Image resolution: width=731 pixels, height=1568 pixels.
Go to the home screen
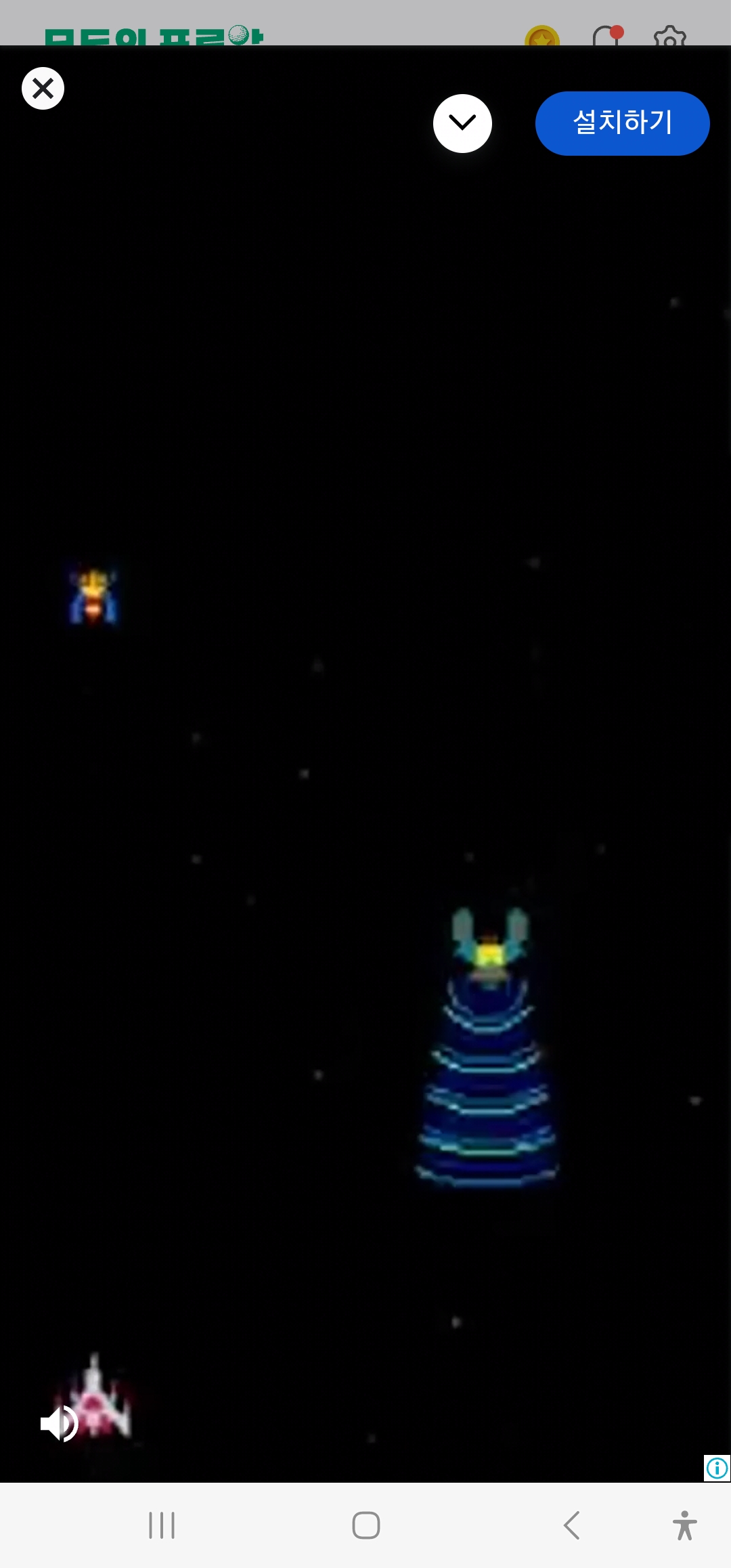(365, 1525)
